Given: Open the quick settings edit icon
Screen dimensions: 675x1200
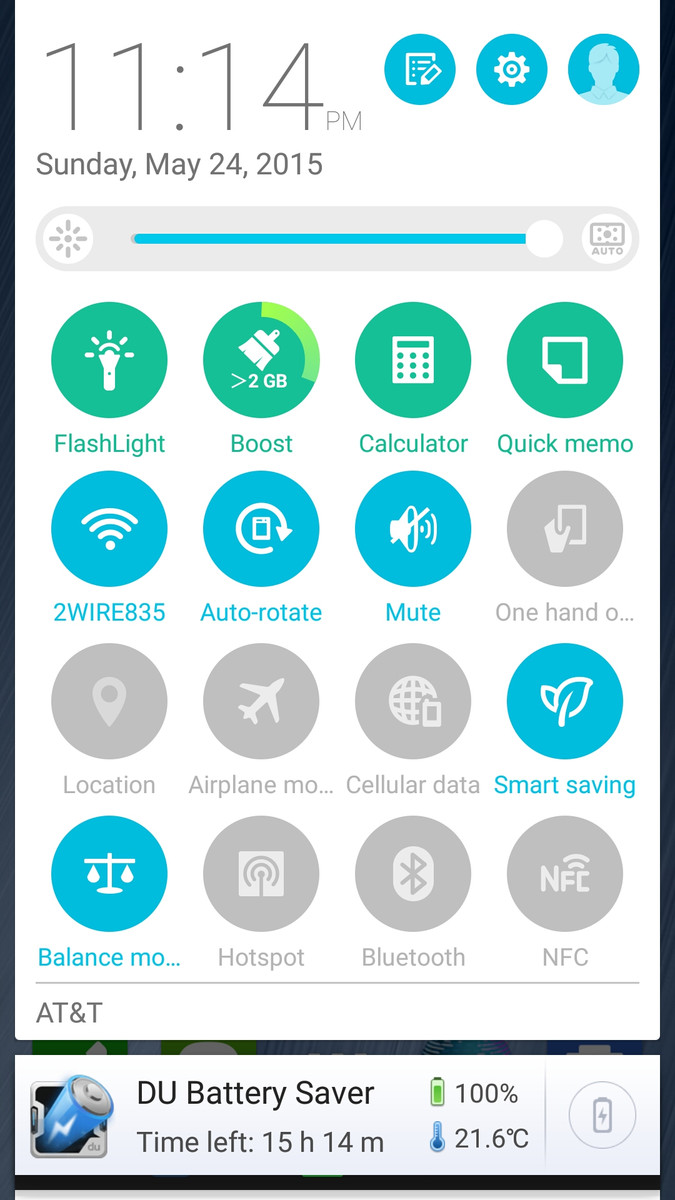Looking at the screenshot, I should [x=420, y=69].
